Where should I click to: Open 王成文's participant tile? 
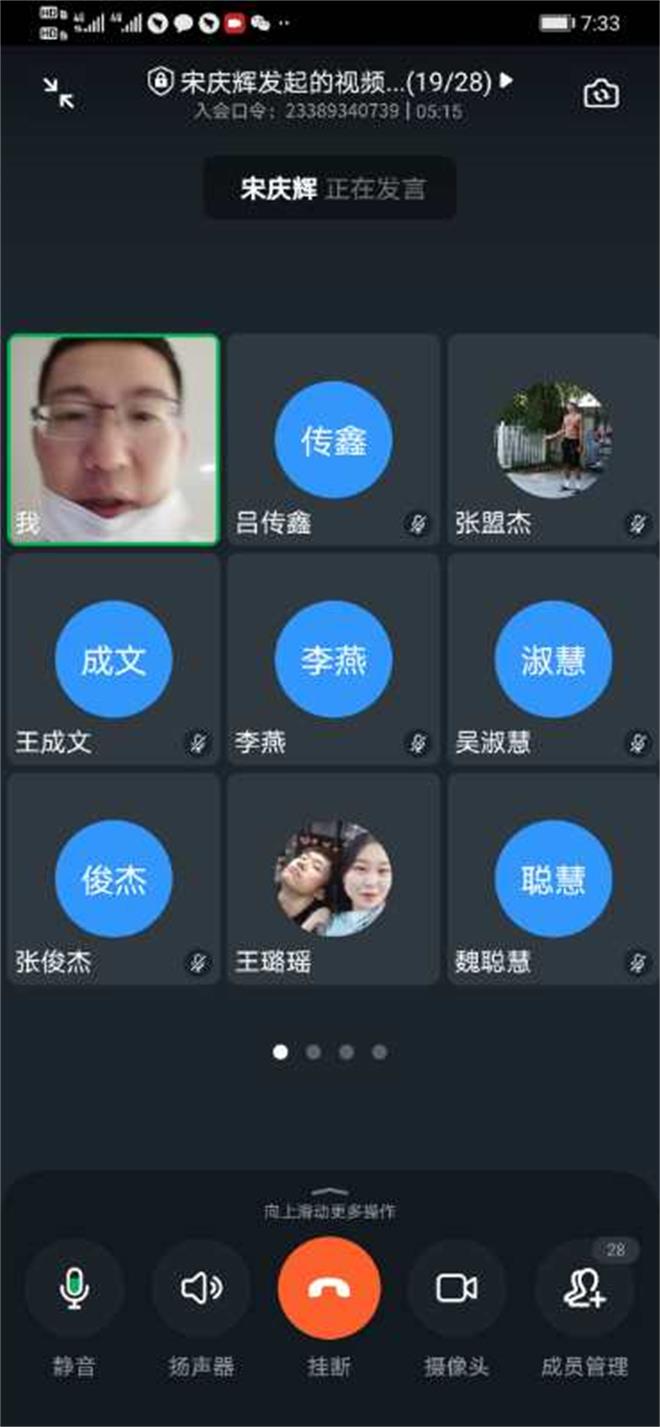[x=113, y=660]
